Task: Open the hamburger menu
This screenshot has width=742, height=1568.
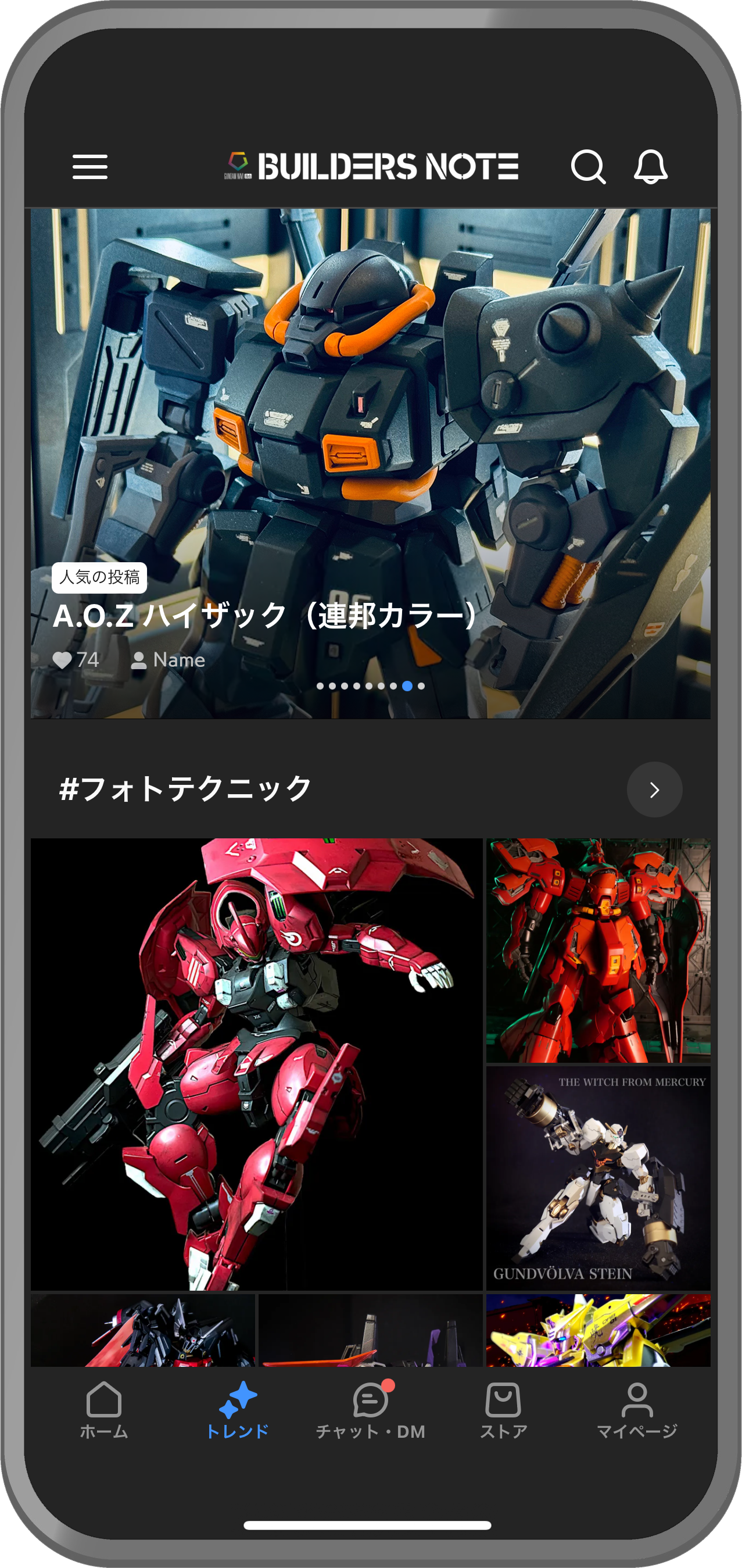Action: pyautogui.click(x=90, y=167)
